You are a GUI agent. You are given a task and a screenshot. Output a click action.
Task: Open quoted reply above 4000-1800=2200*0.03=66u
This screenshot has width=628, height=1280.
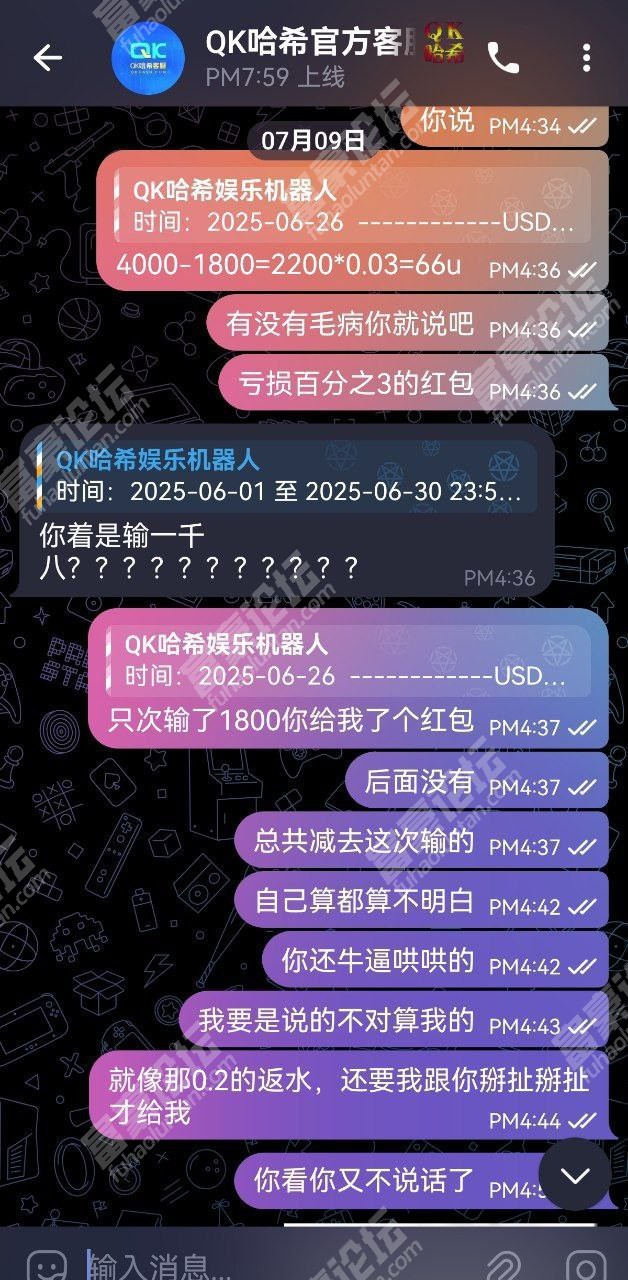coord(350,205)
